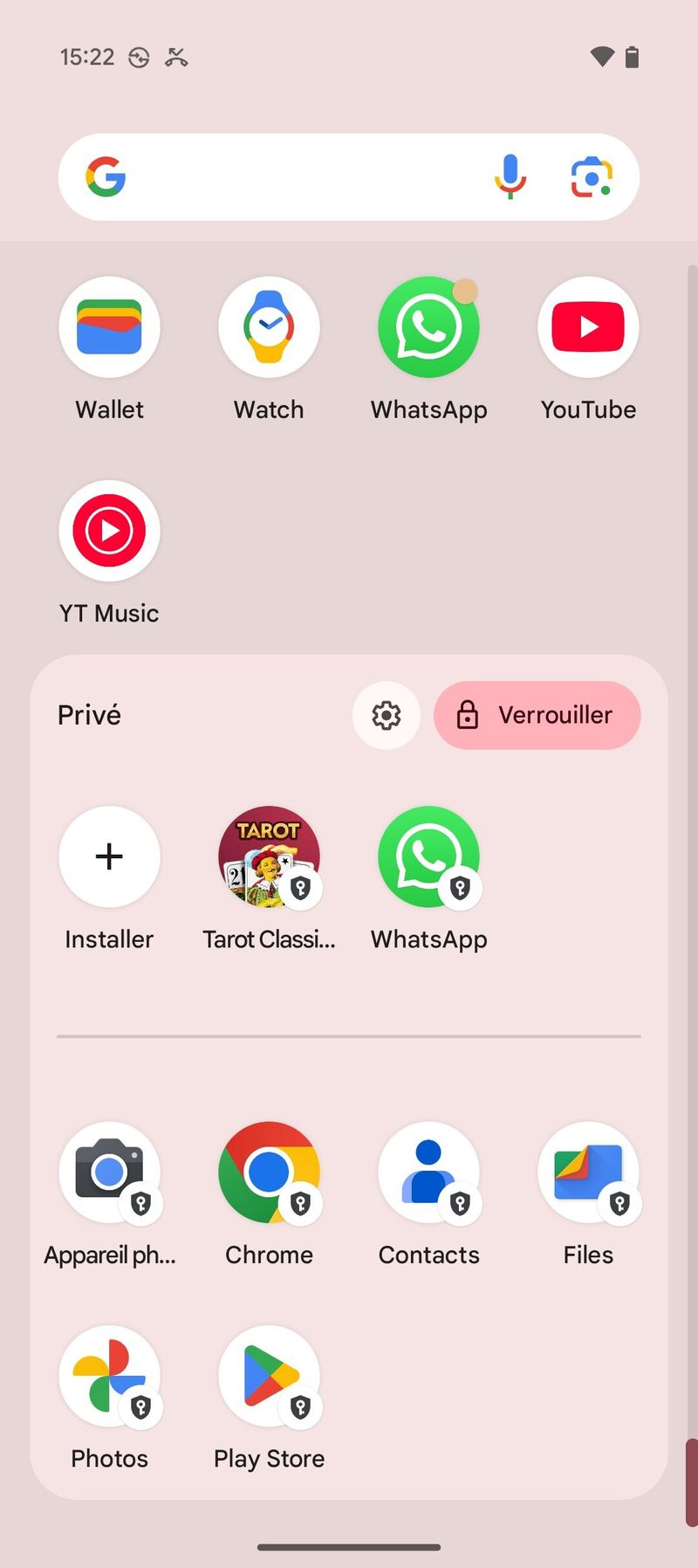Open Google Lens camera search
The width and height of the screenshot is (698, 1568).
592,177
